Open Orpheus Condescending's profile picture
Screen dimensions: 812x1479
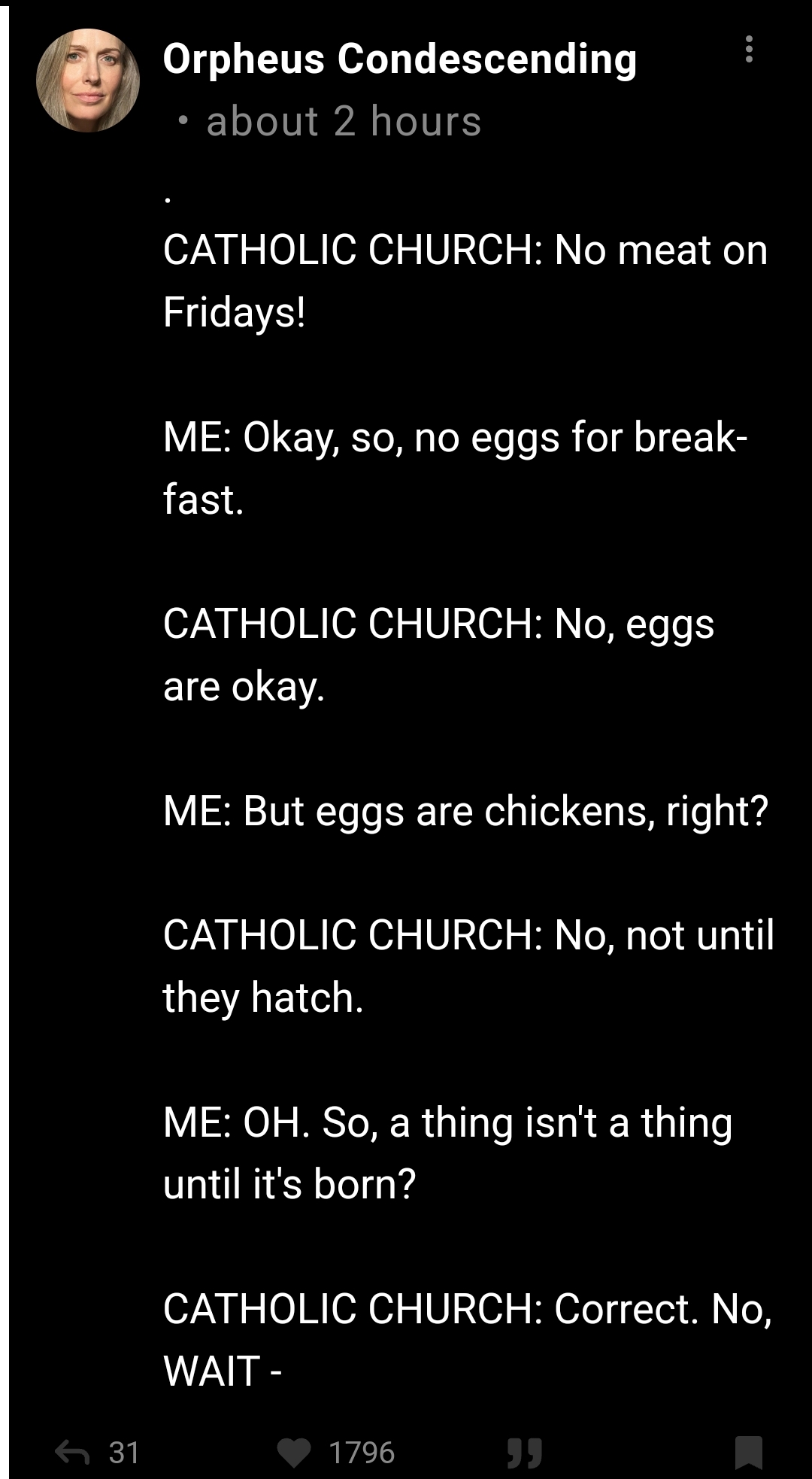pos(88,80)
